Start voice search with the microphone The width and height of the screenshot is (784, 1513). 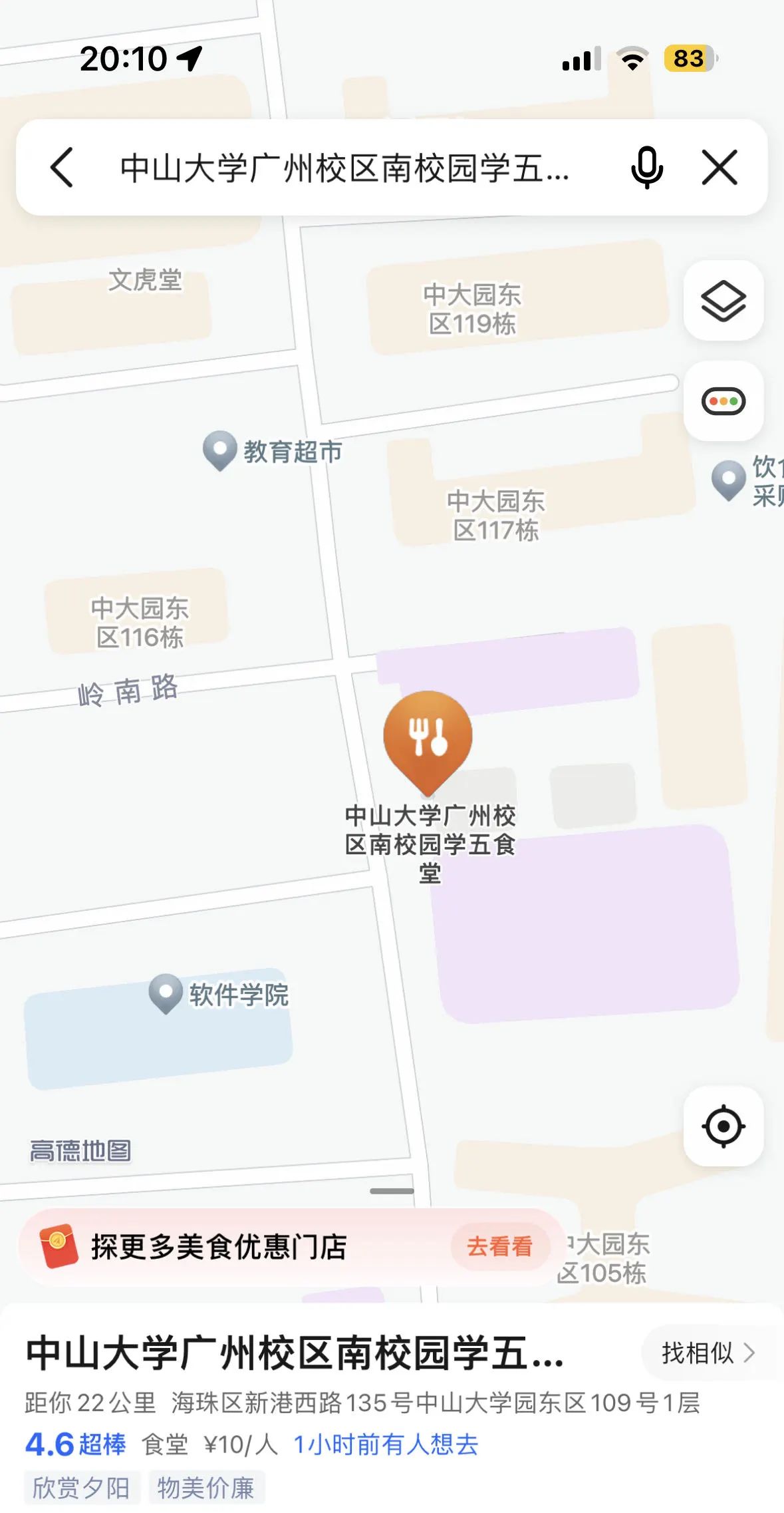point(646,167)
